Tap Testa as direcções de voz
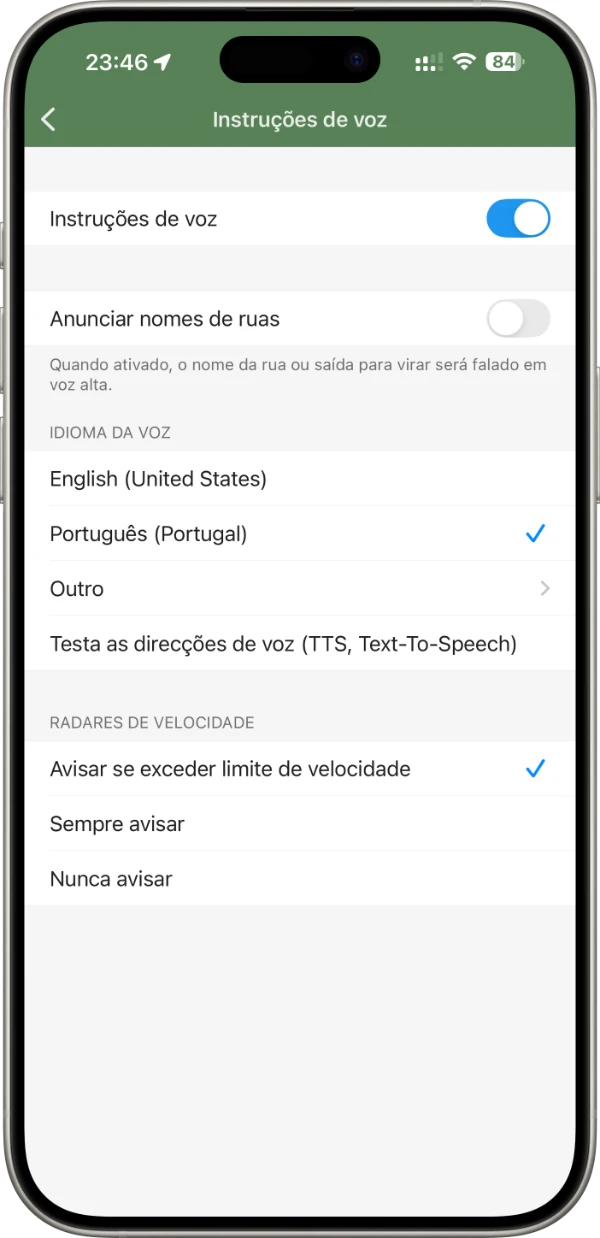The height and width of the screenshot is (1238, 600). pos(283,644)
